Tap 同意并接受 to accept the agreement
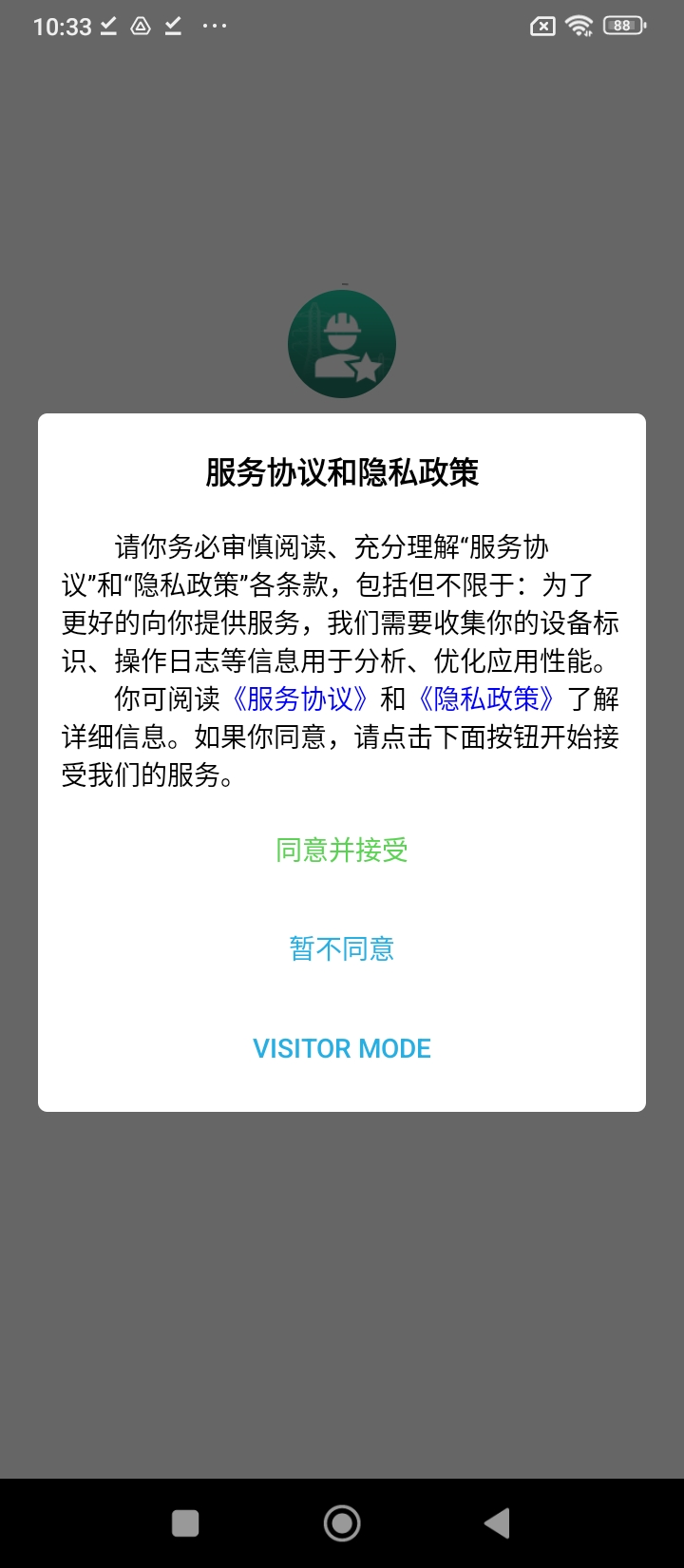684x1568 pixels. pyautogui.click(x=342, y=850)
